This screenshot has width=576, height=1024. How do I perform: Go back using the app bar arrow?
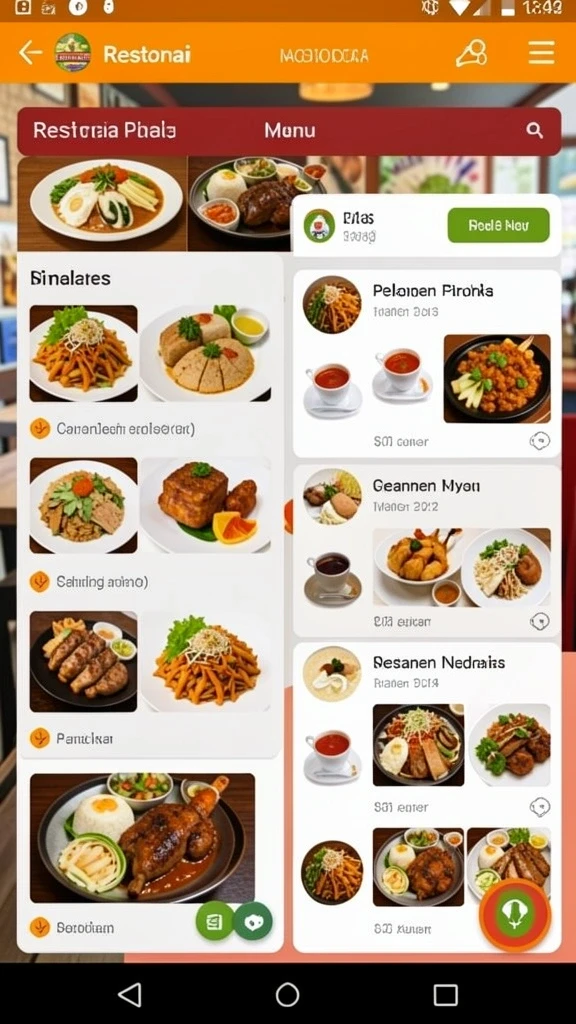coord(30,53)
